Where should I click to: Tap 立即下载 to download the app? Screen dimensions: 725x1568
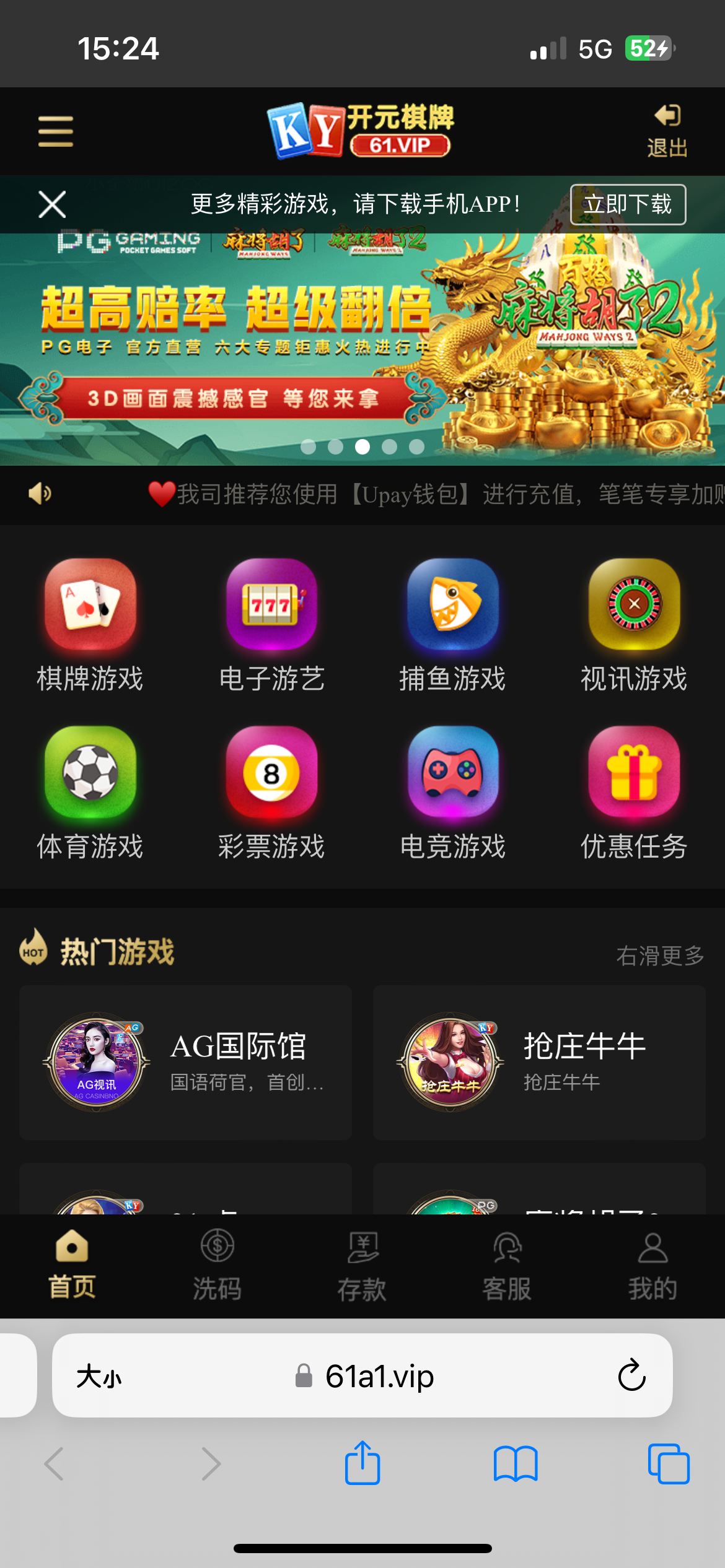627,204
